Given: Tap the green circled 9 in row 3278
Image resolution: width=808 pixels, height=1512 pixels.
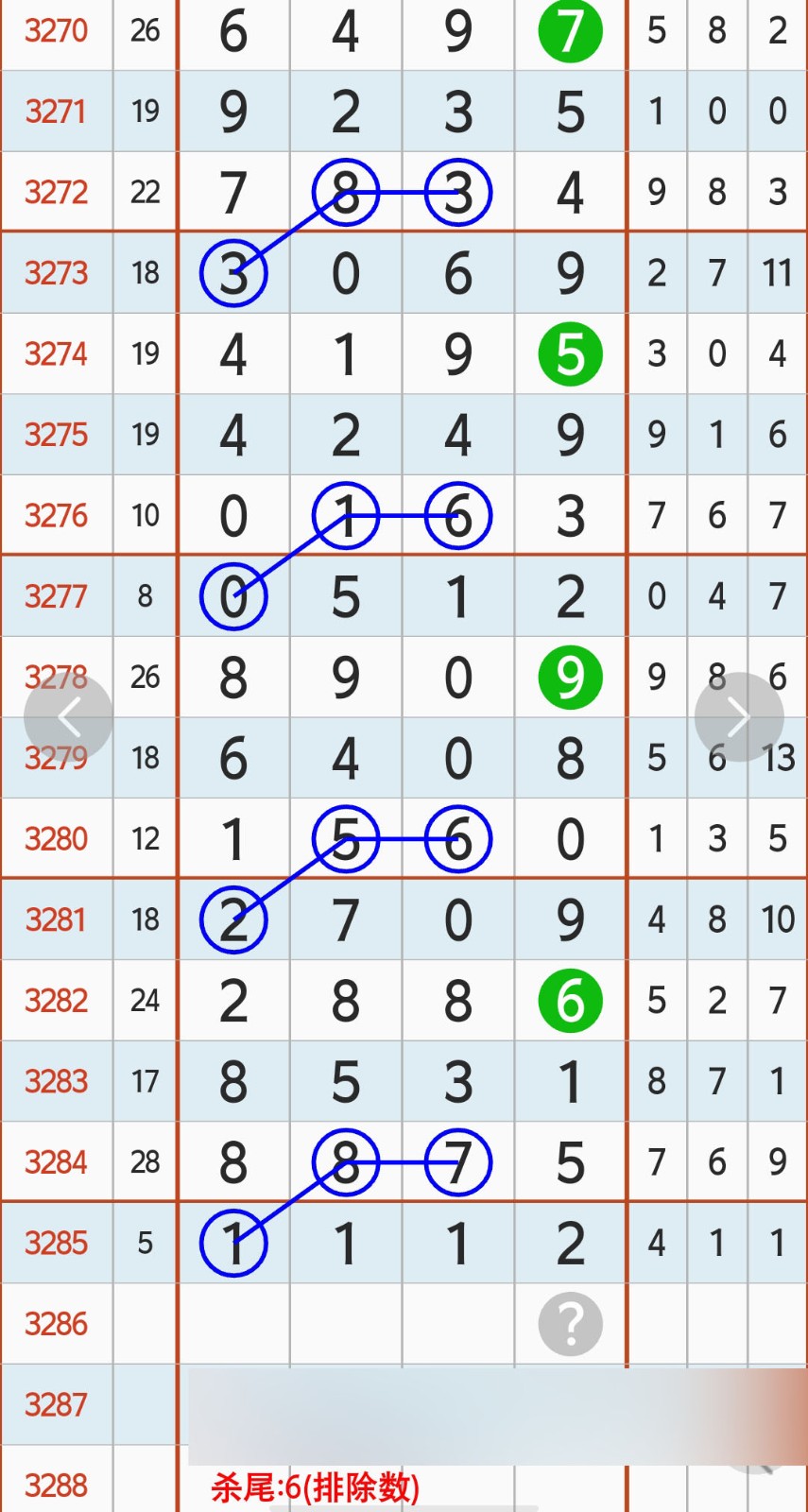Looking at the screenshot, I should (x=570, y=677).
